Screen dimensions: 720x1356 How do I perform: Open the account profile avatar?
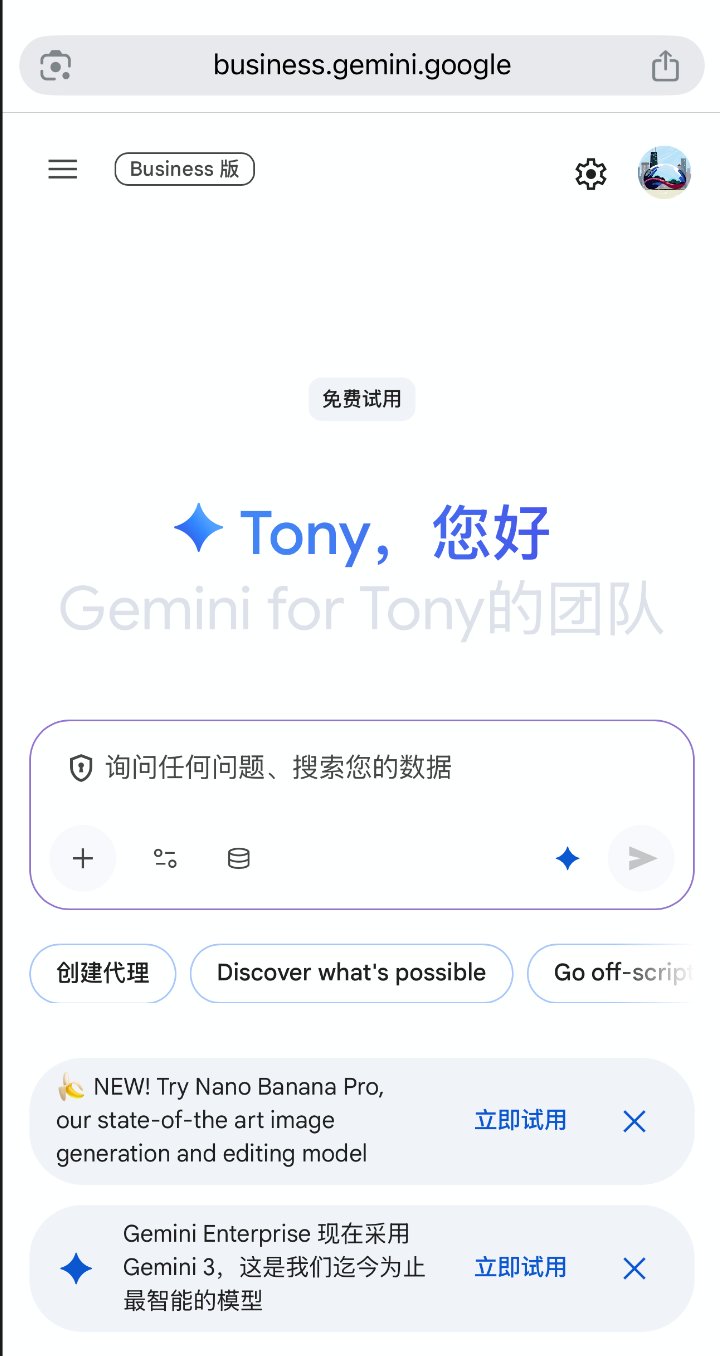tap(664, 172)
